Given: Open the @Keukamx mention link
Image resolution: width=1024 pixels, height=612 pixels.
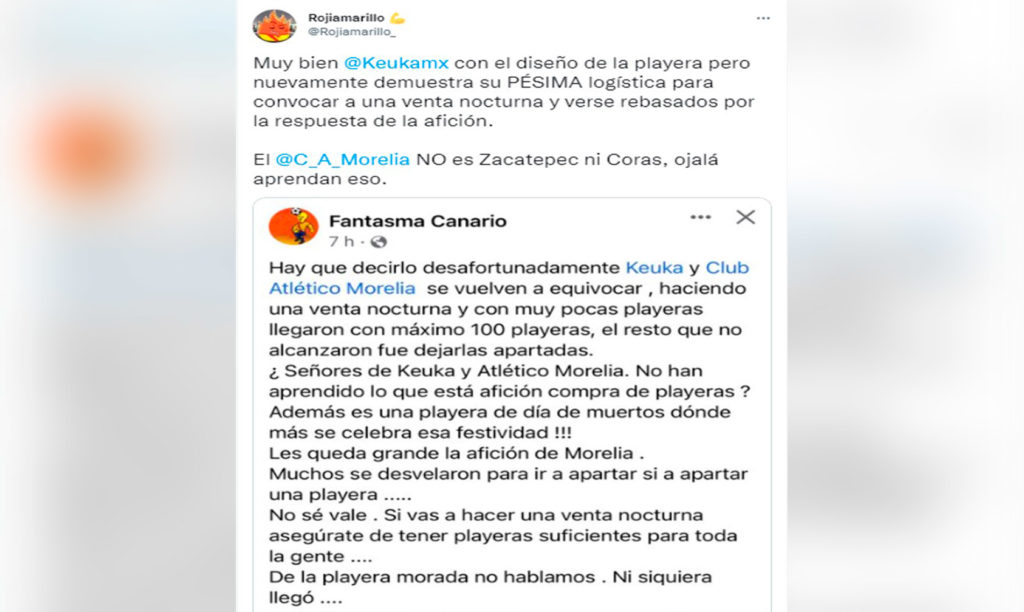Looking at the screenshot, I should point(387,63).
